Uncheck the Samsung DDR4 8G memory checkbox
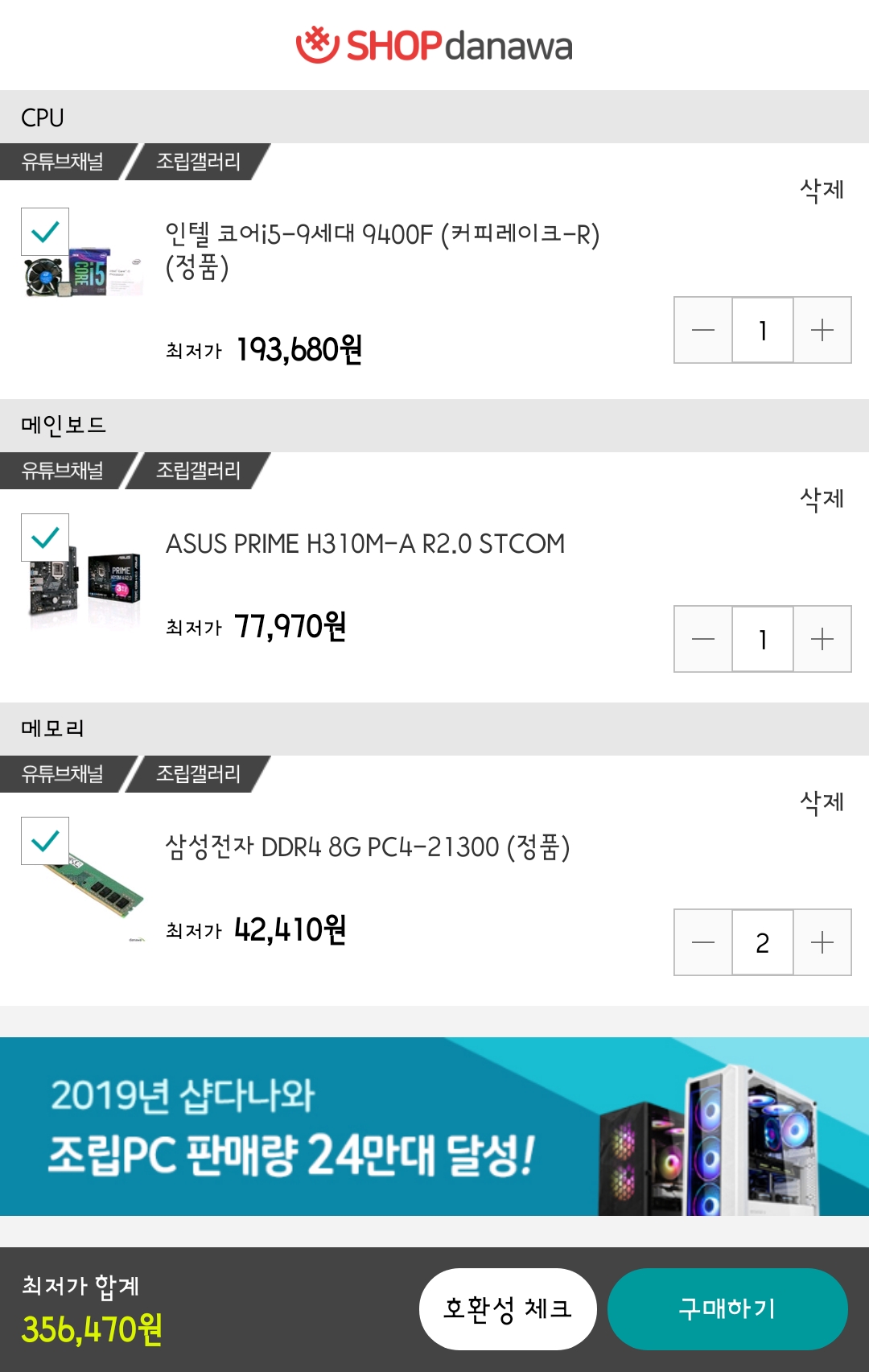 click(45, 841)
